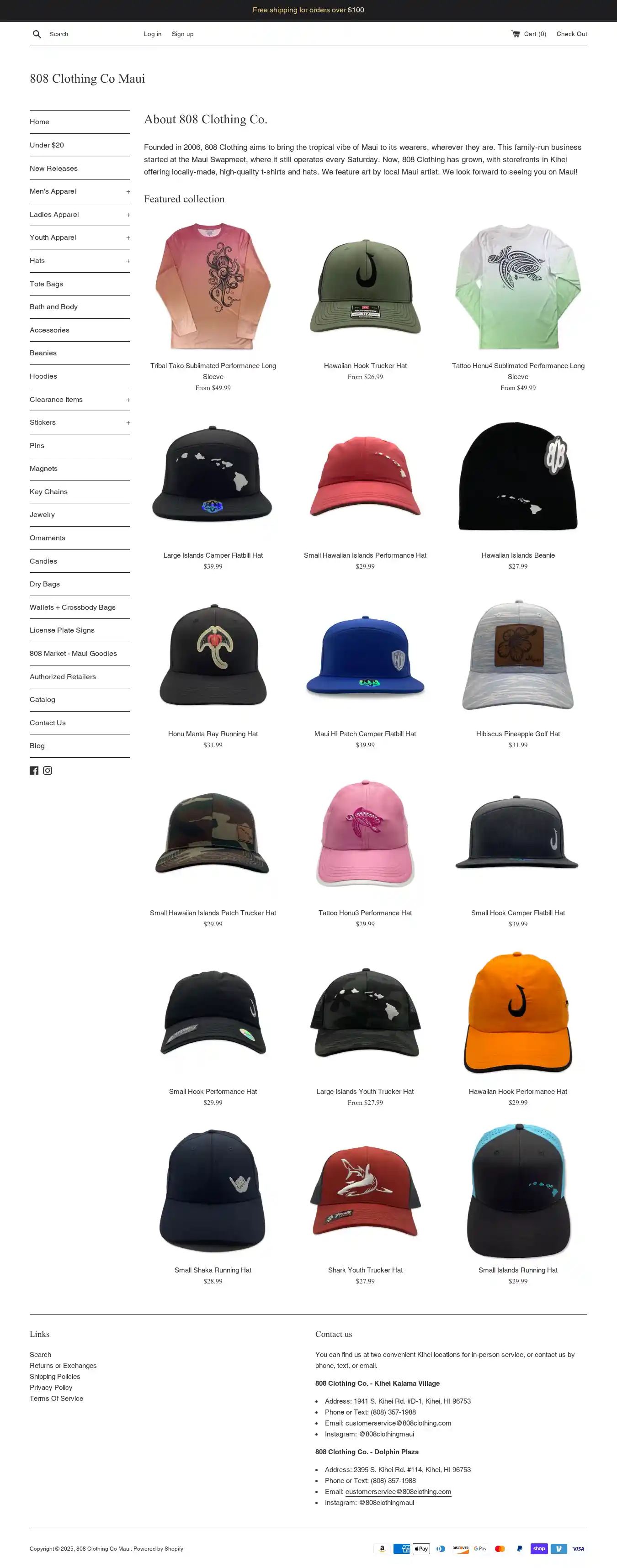View the Hawaiian Islands Beanie product
The width and height of the screenshot is (617, 1568).
pos(518,555)
